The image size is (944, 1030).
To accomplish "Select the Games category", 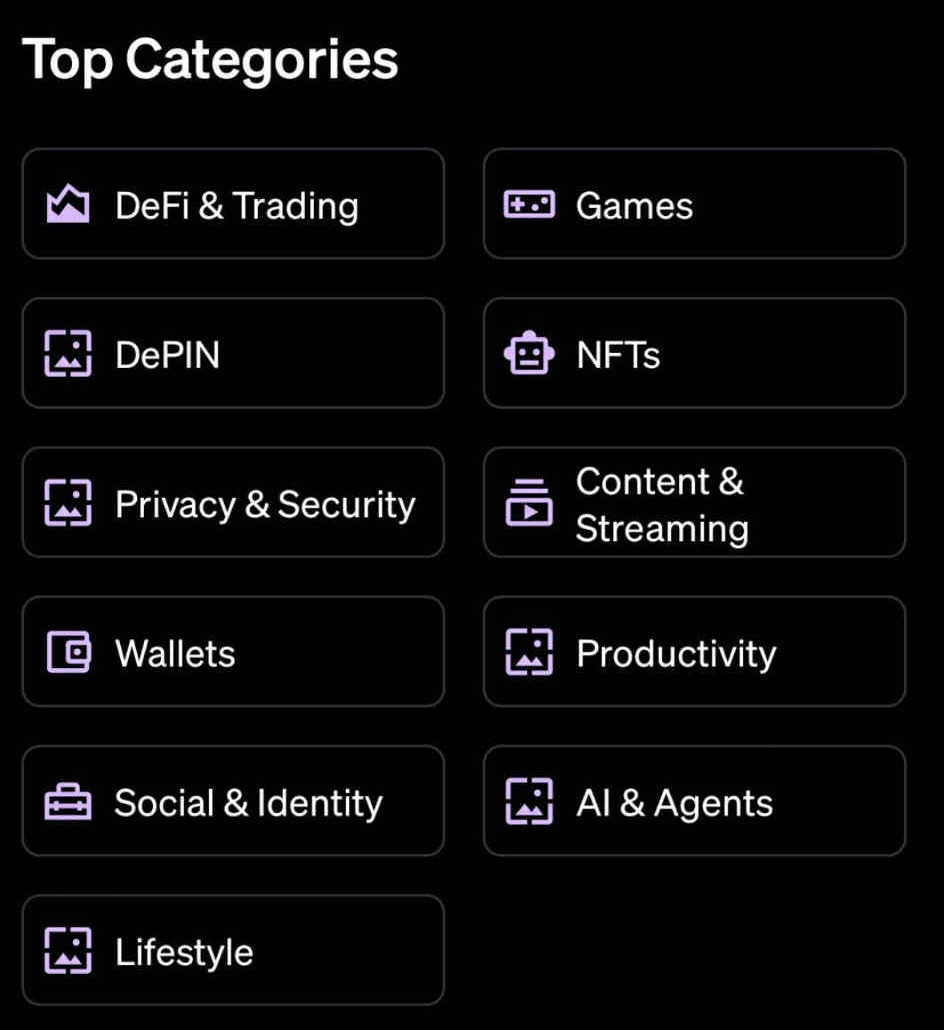I will tap(694, 204).
